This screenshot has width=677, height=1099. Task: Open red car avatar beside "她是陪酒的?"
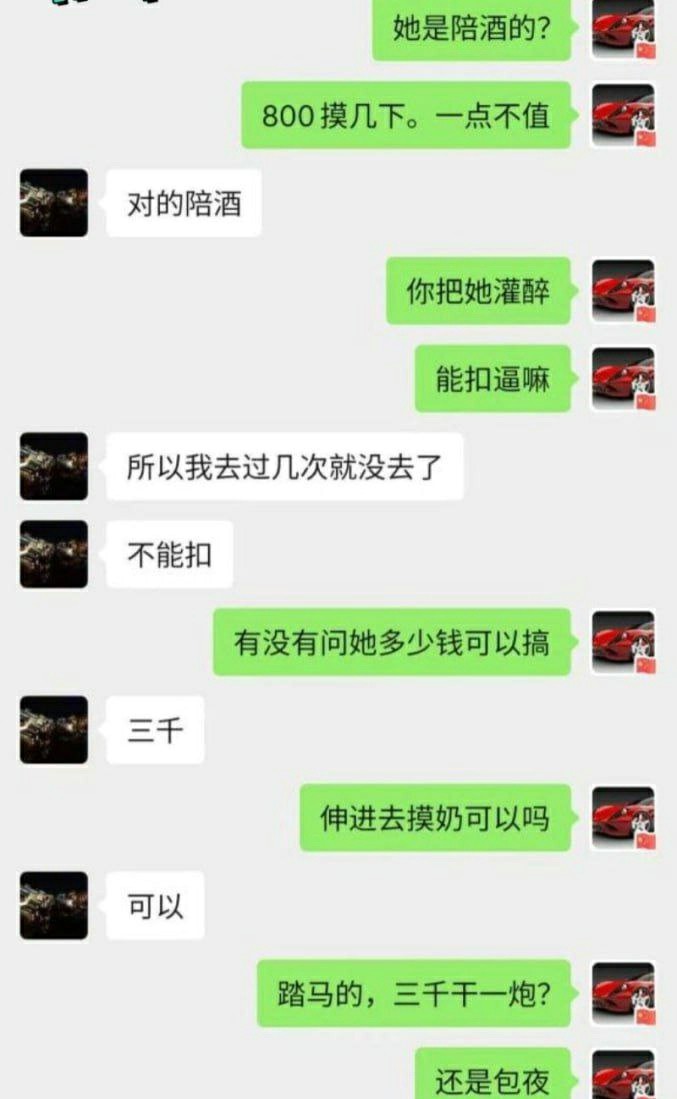pos(623,28)
